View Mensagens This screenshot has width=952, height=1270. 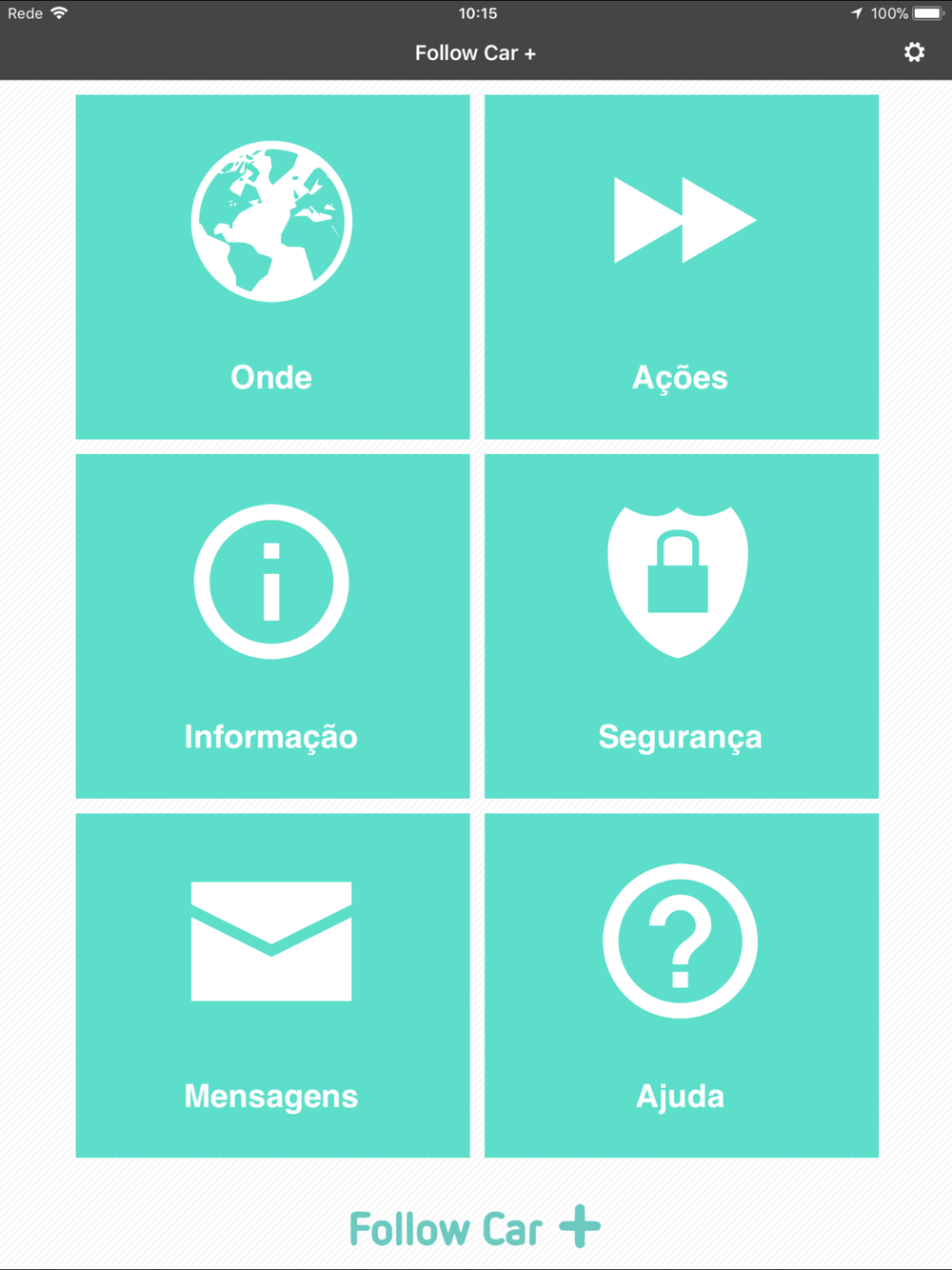pyautogui.click(x=272, y=985)
